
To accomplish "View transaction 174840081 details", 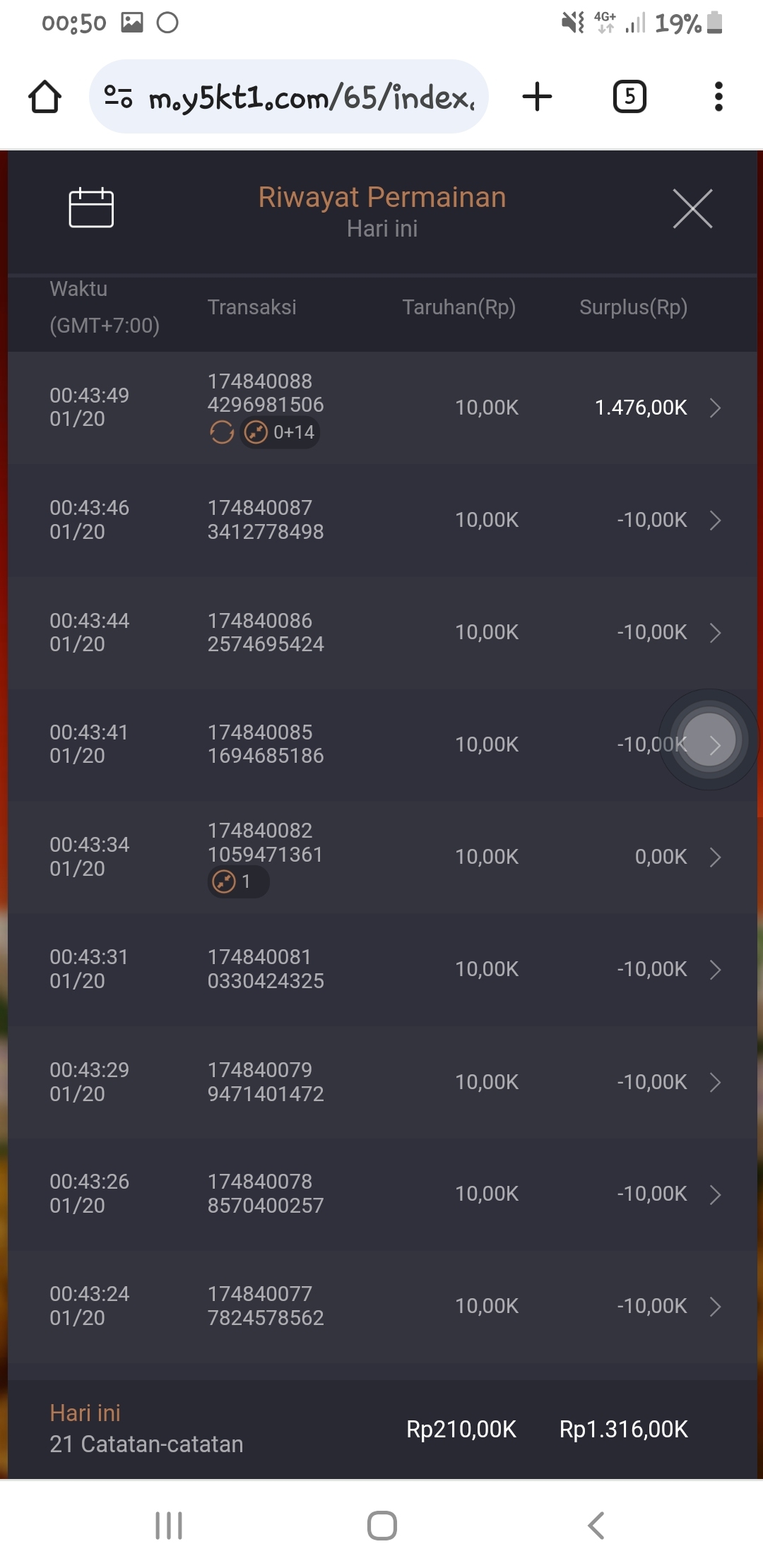I will 714,970.
